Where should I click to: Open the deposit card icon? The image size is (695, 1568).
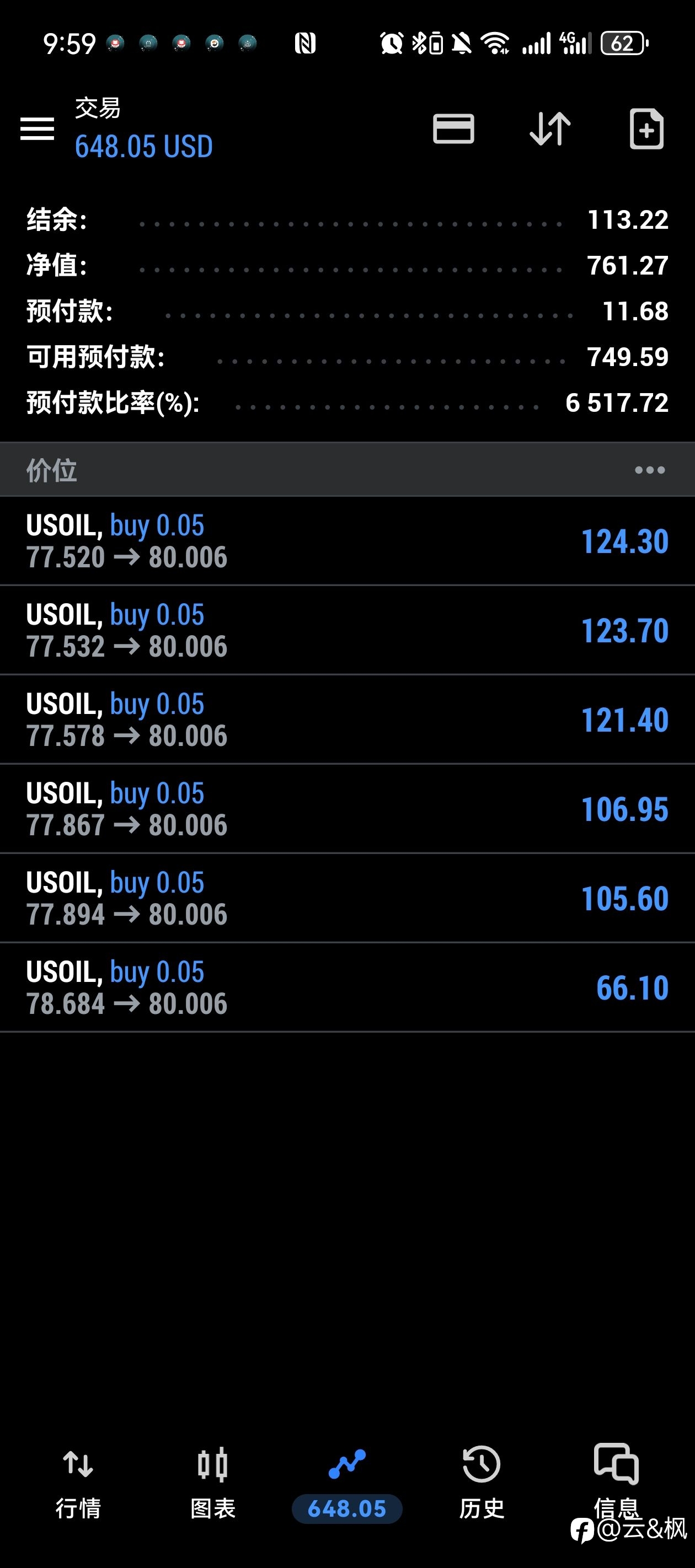pos(453,128)
